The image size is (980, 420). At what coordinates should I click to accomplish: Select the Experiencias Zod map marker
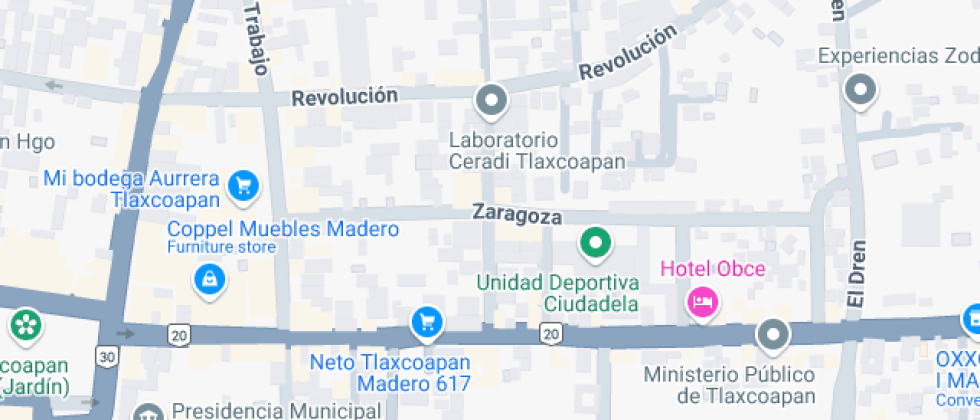click(859, 91)
